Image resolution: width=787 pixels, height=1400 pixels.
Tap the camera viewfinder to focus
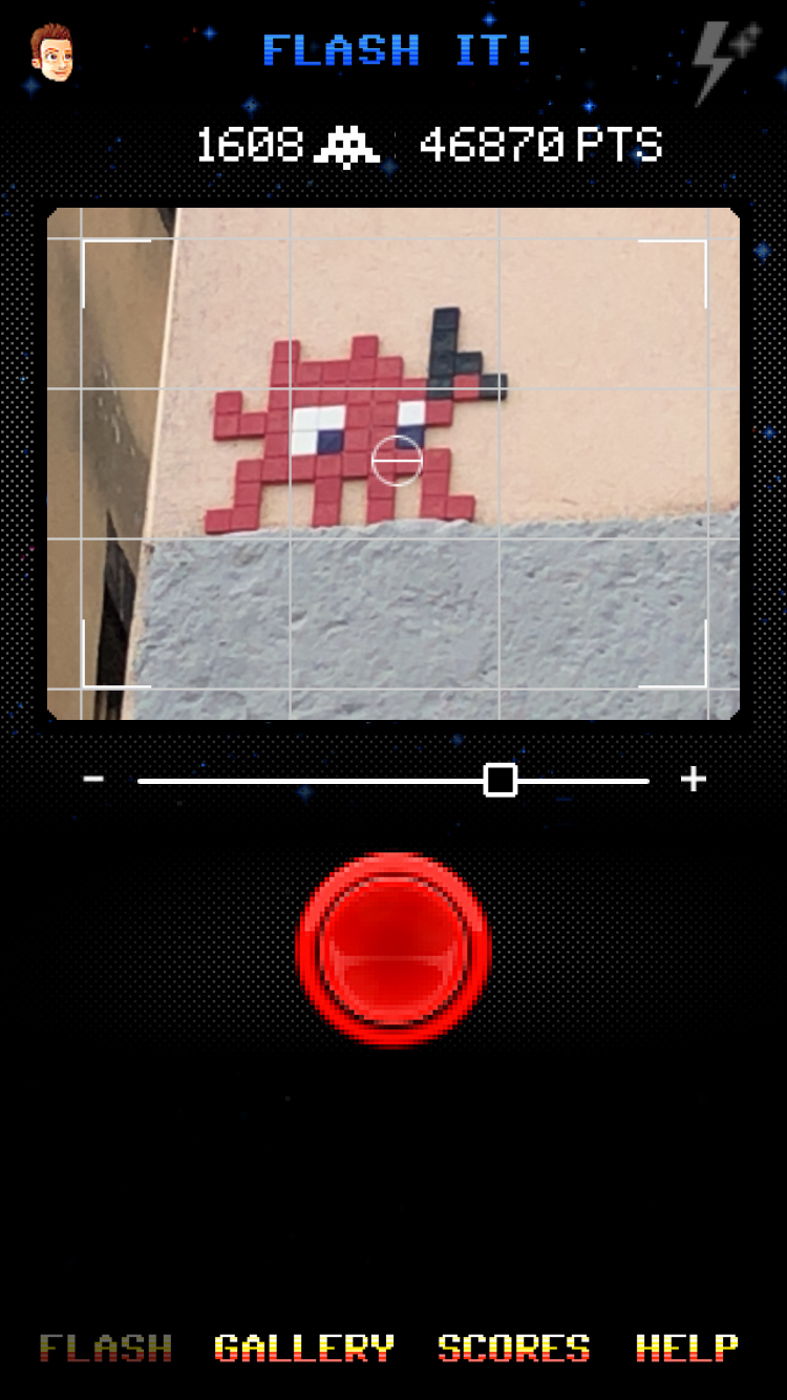pos(393,464)
